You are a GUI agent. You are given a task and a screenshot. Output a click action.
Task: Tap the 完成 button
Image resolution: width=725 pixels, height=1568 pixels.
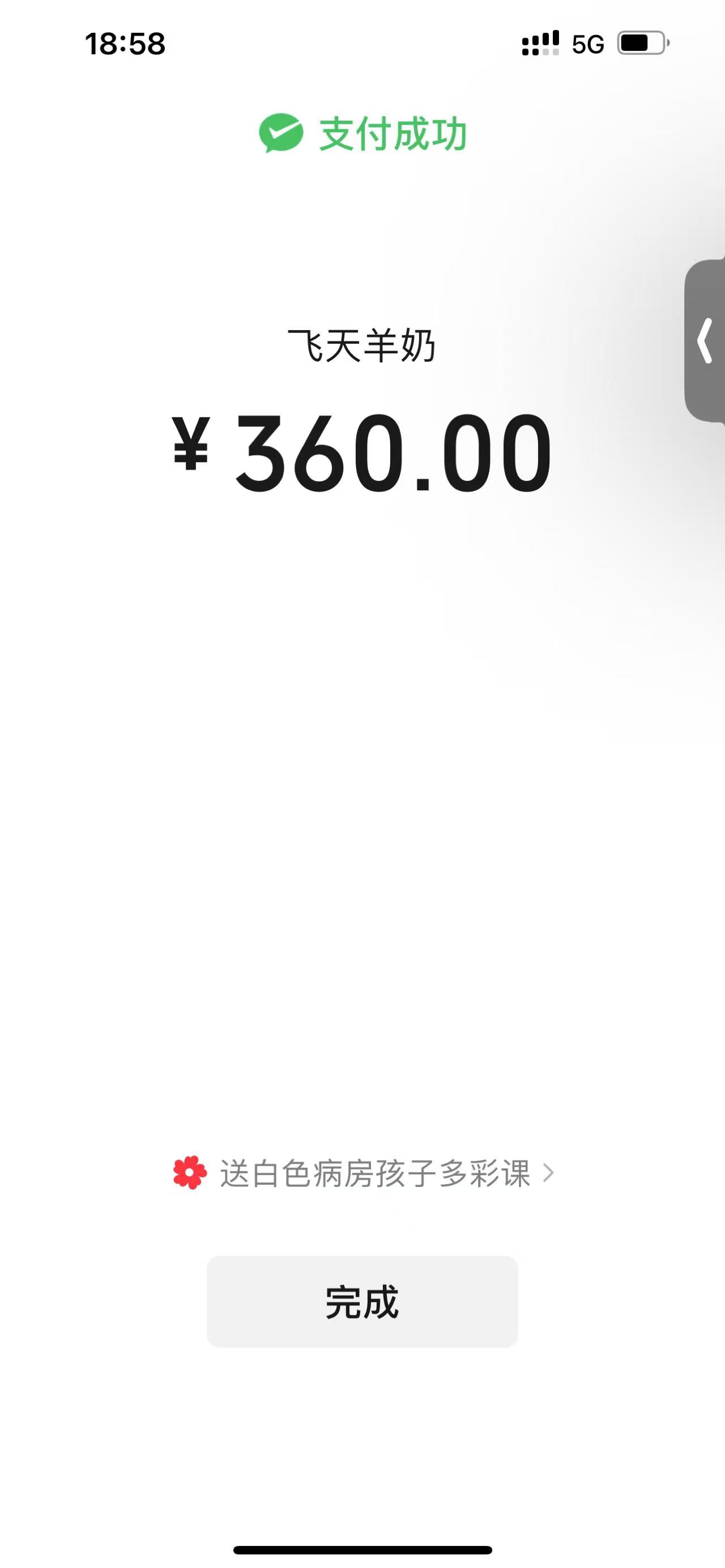(362, 1302)
